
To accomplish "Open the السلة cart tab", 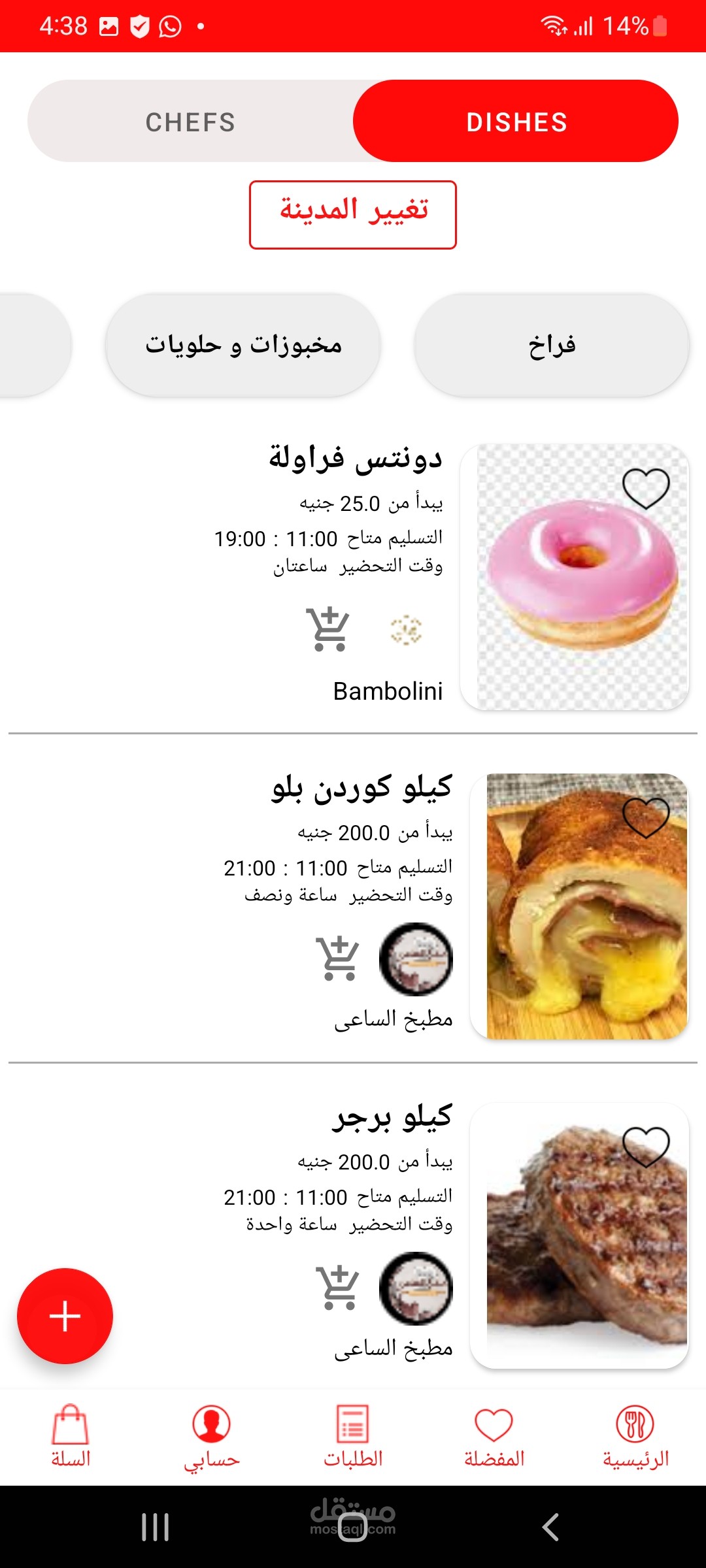I will pos(71,1436).
